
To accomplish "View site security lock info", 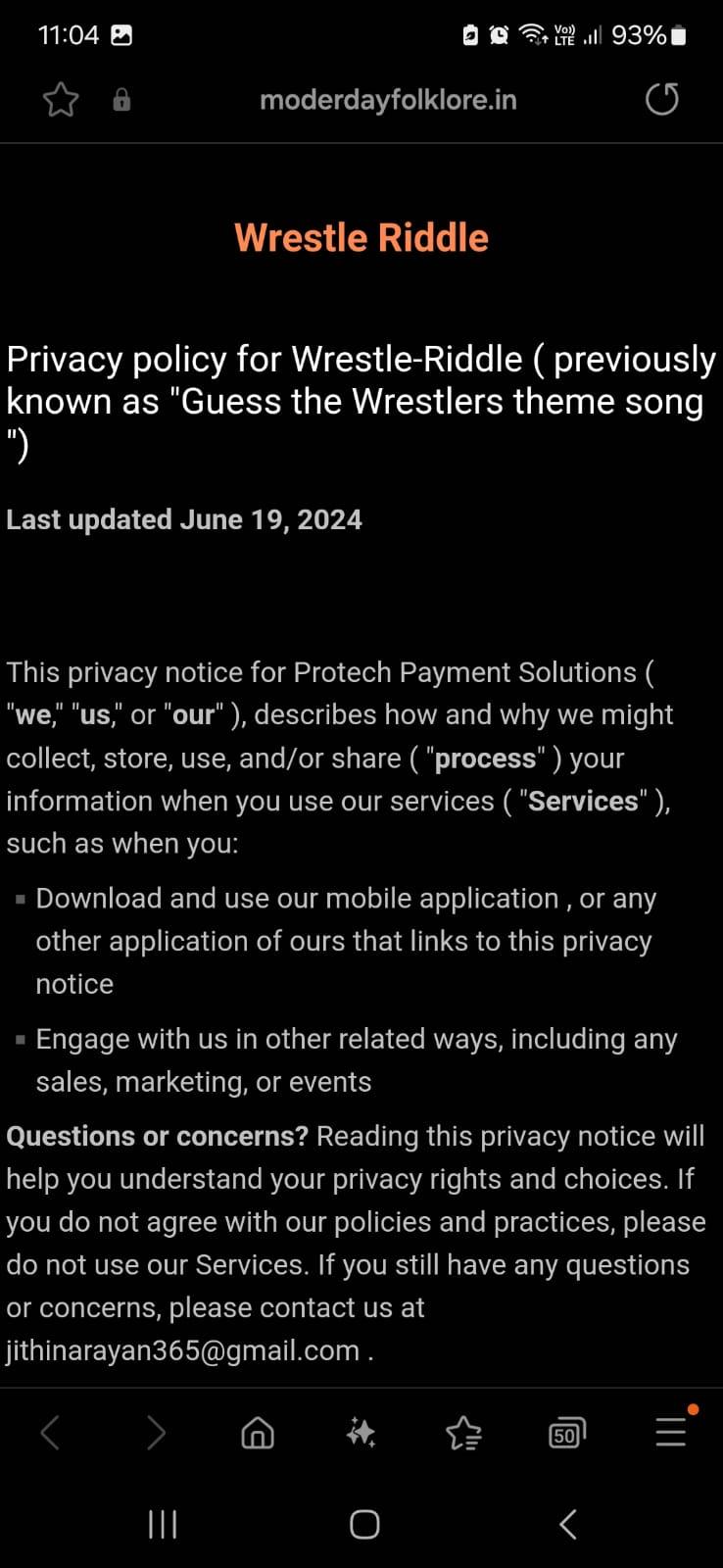I will click(x=121, y=100).
